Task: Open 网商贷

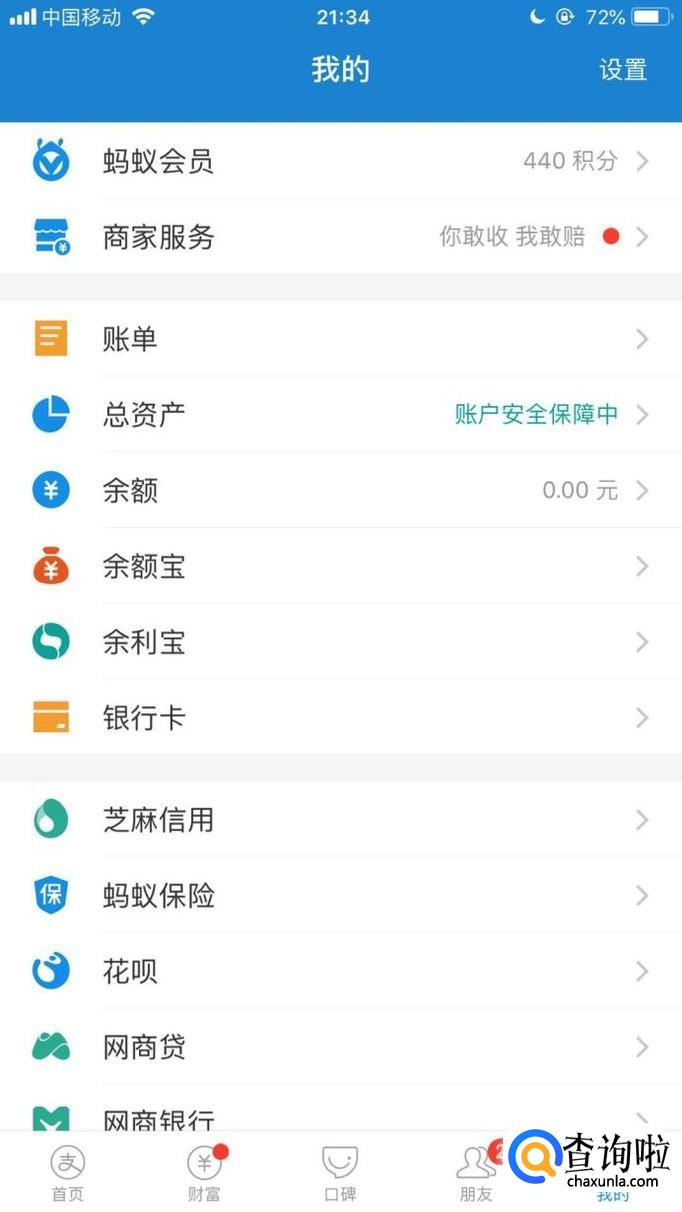Action: pos(340,1047)
